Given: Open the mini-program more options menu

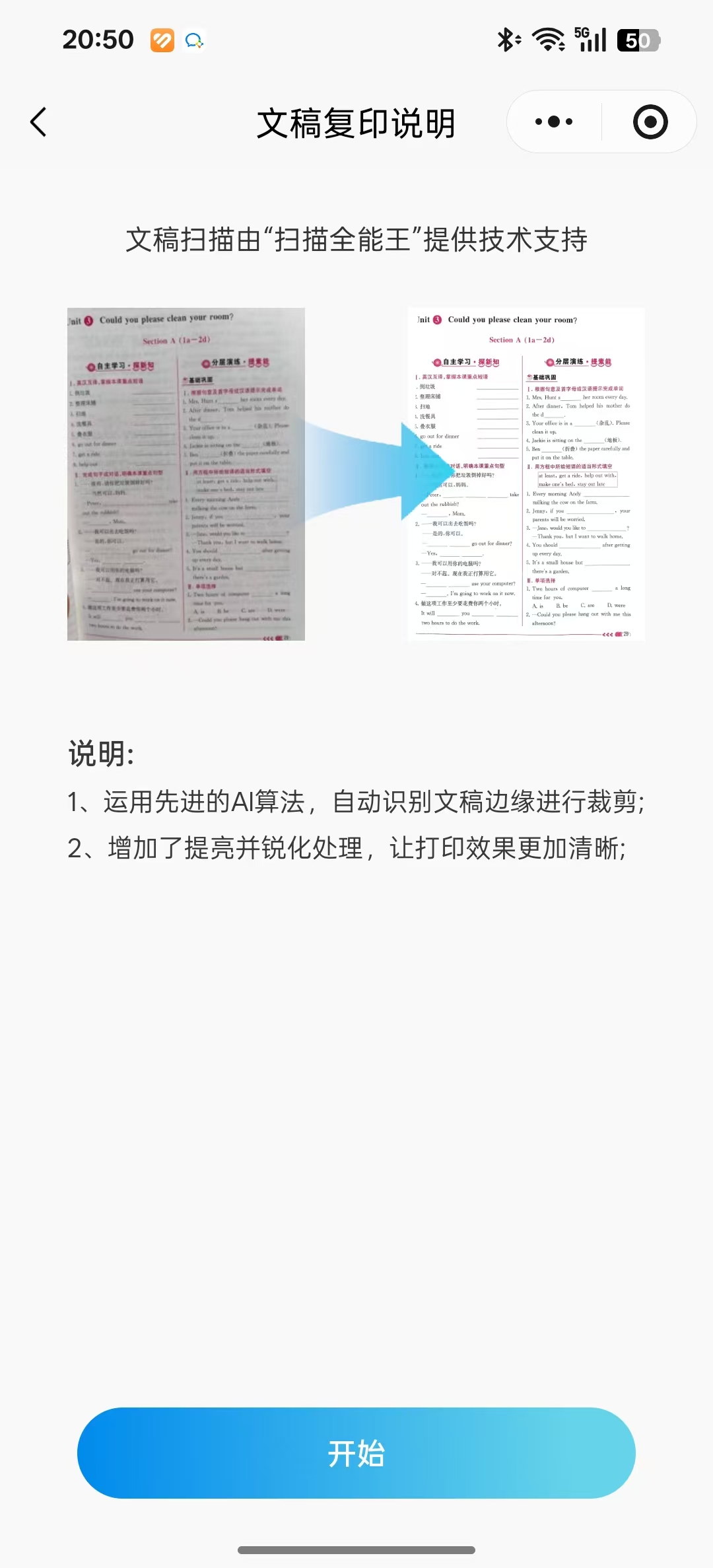Looking at the screenshot, I should (552, 122).
